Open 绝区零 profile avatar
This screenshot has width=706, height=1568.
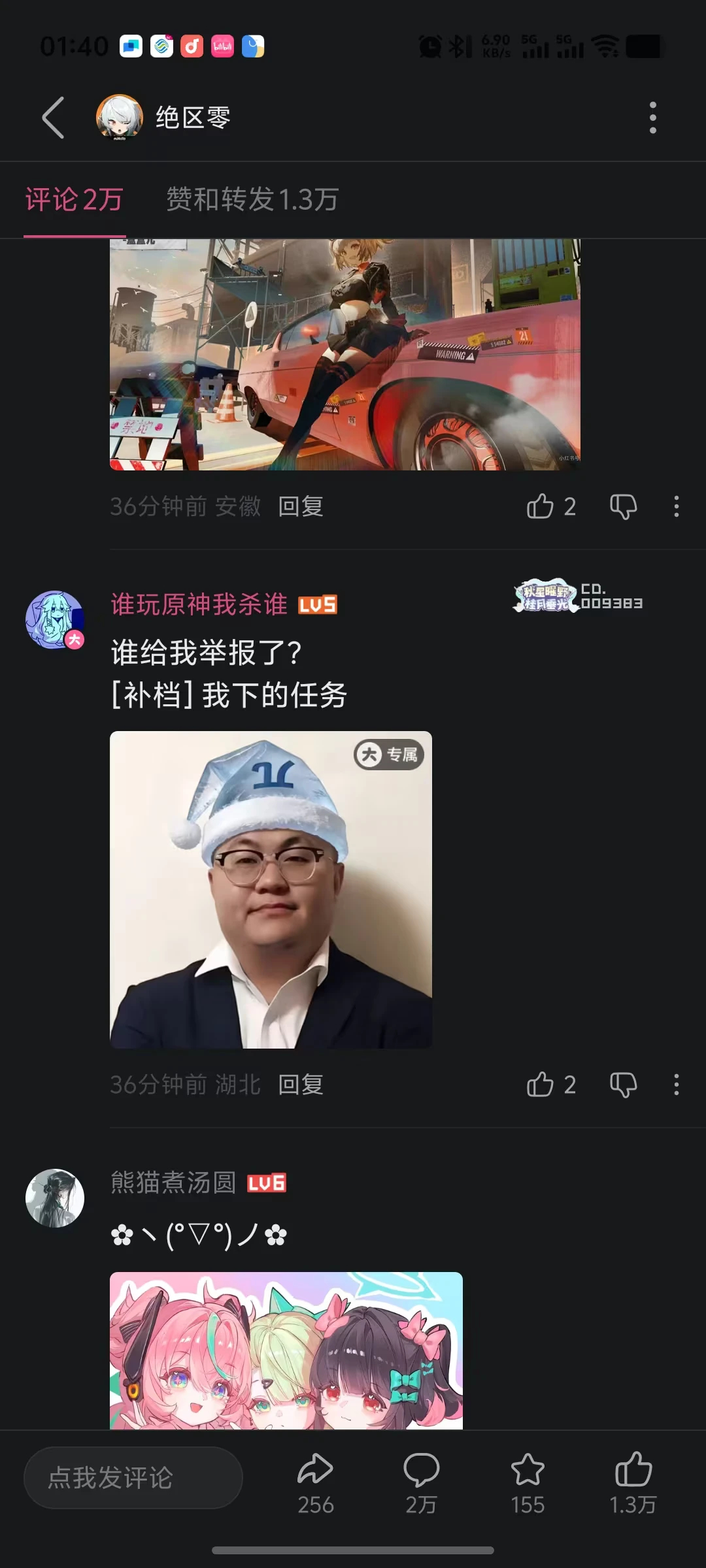pos(120,118)
